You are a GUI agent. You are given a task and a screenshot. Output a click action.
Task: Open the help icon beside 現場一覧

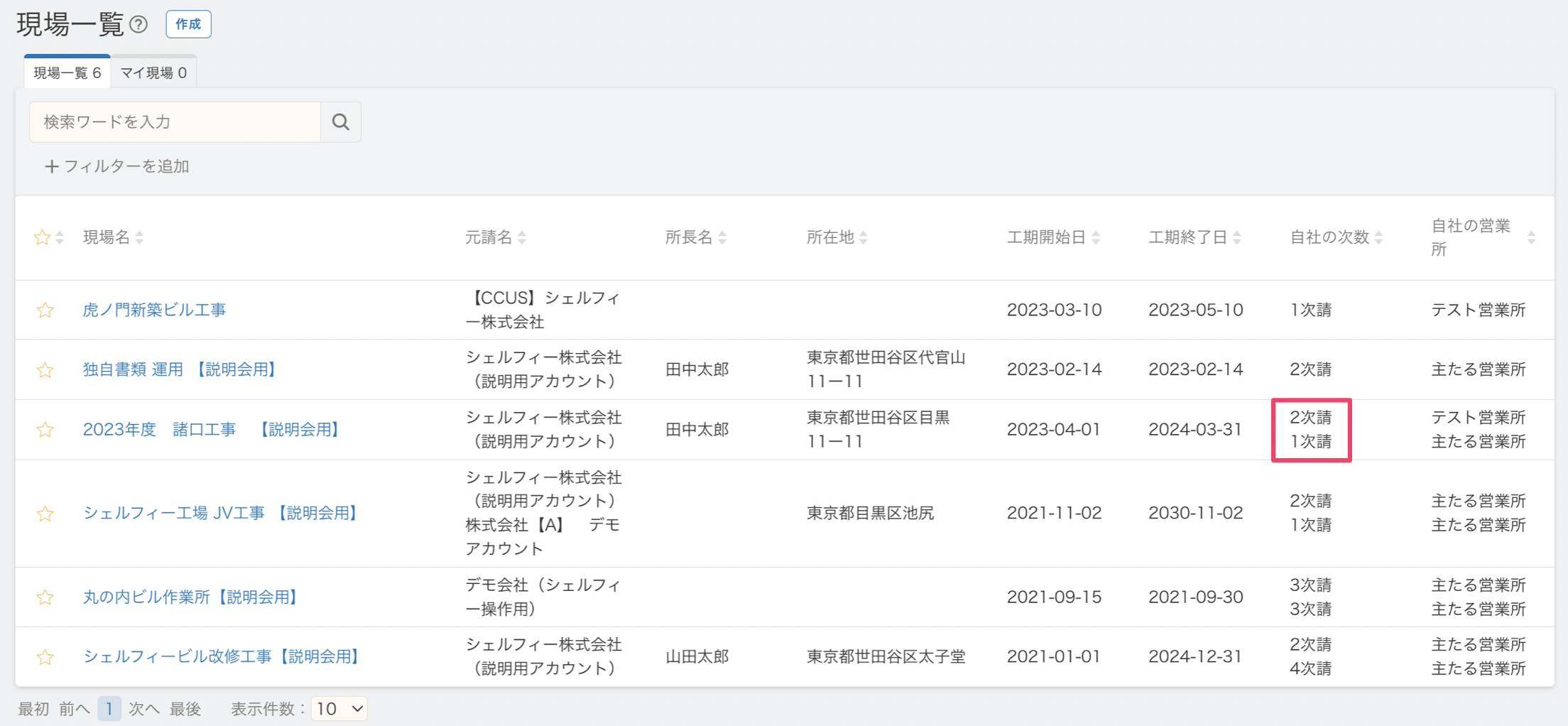click(x=139, y=25)
